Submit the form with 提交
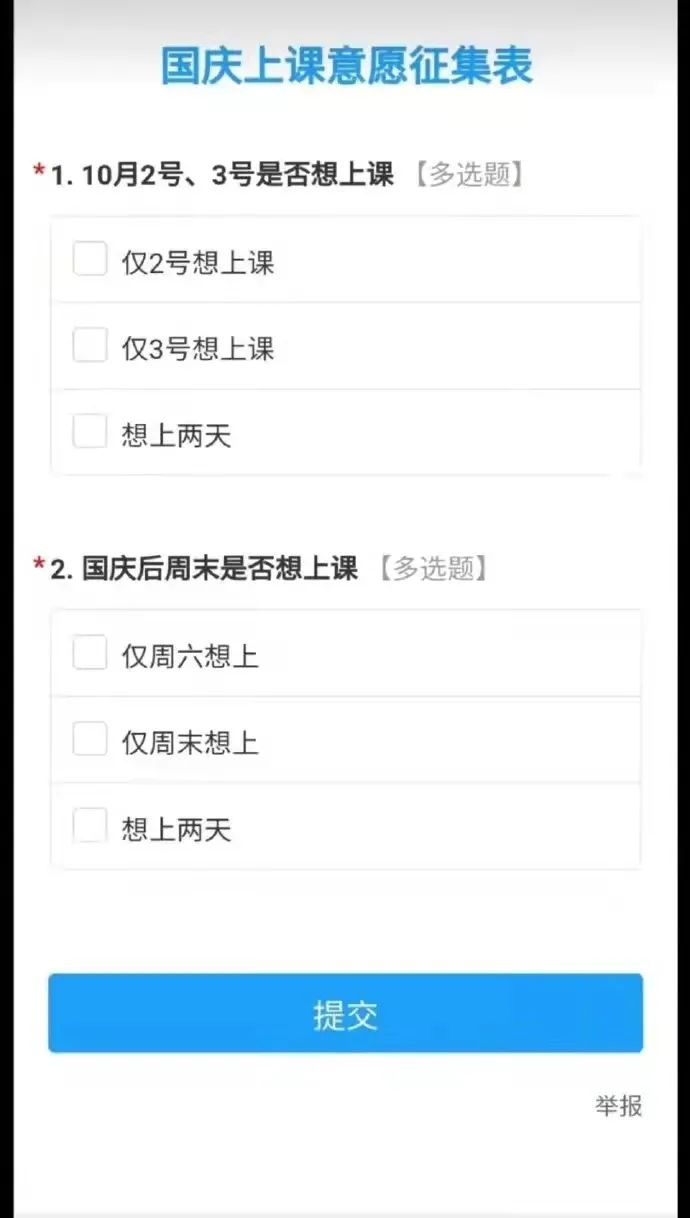 pyautogui.click(x=345, y=1013)
